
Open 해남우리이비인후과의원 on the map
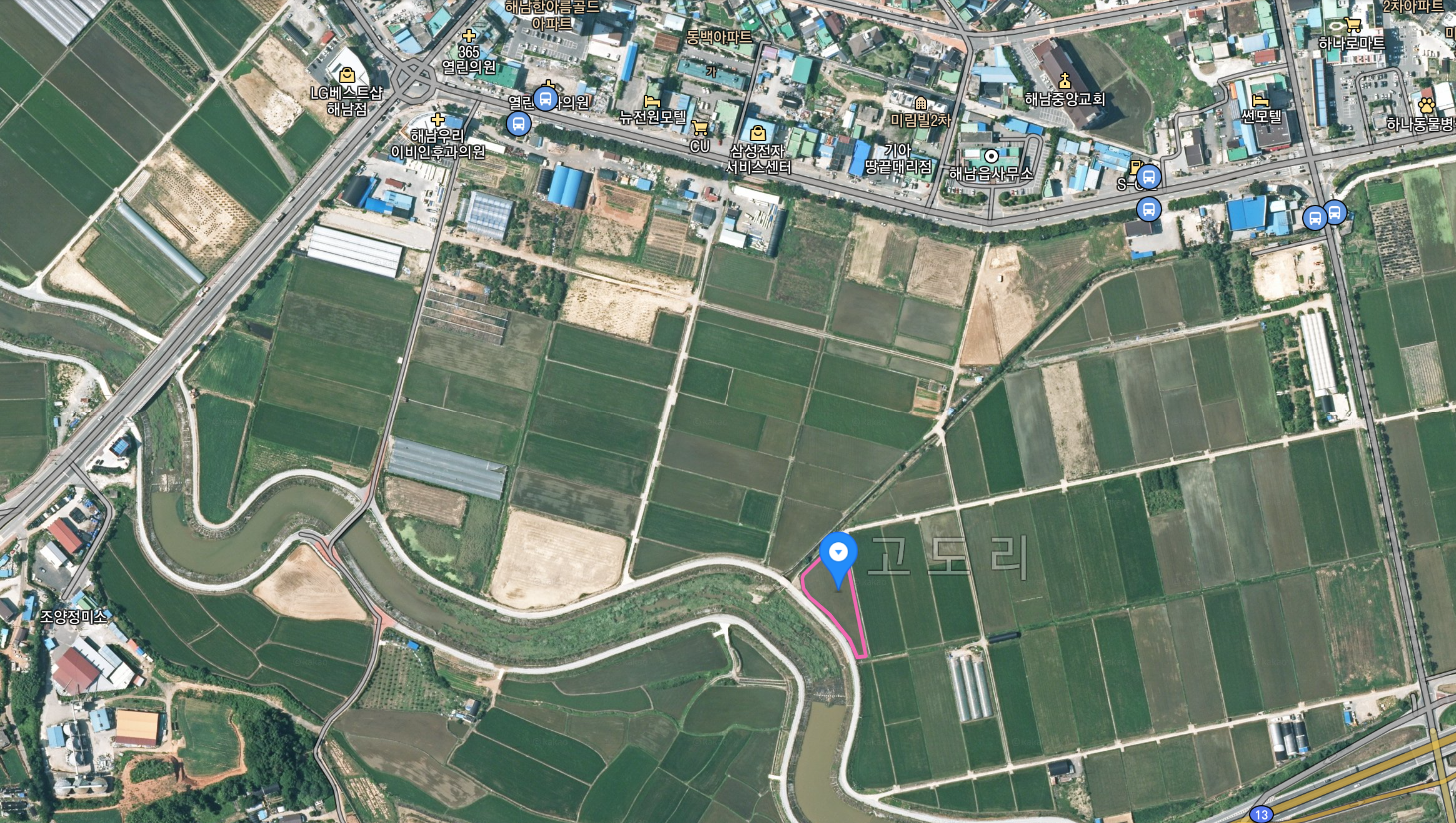coord(437,121)
